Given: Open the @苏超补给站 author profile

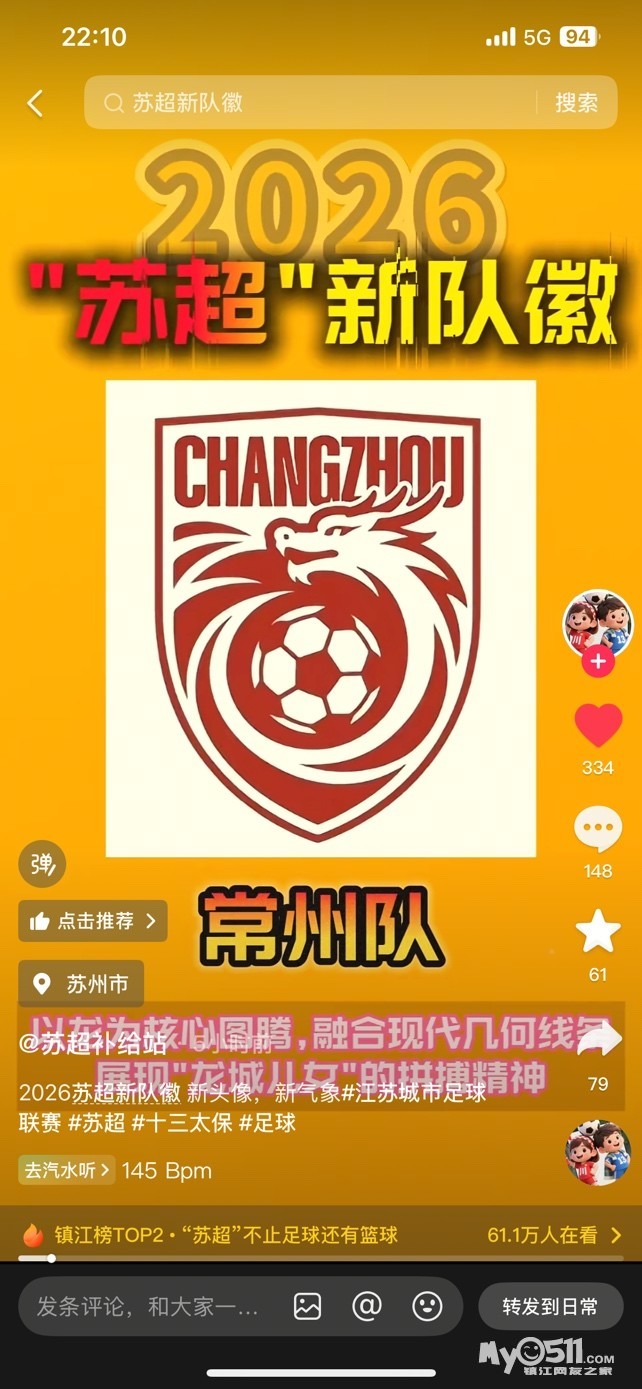Looking at the screenshot, I should click(93, 1045).
